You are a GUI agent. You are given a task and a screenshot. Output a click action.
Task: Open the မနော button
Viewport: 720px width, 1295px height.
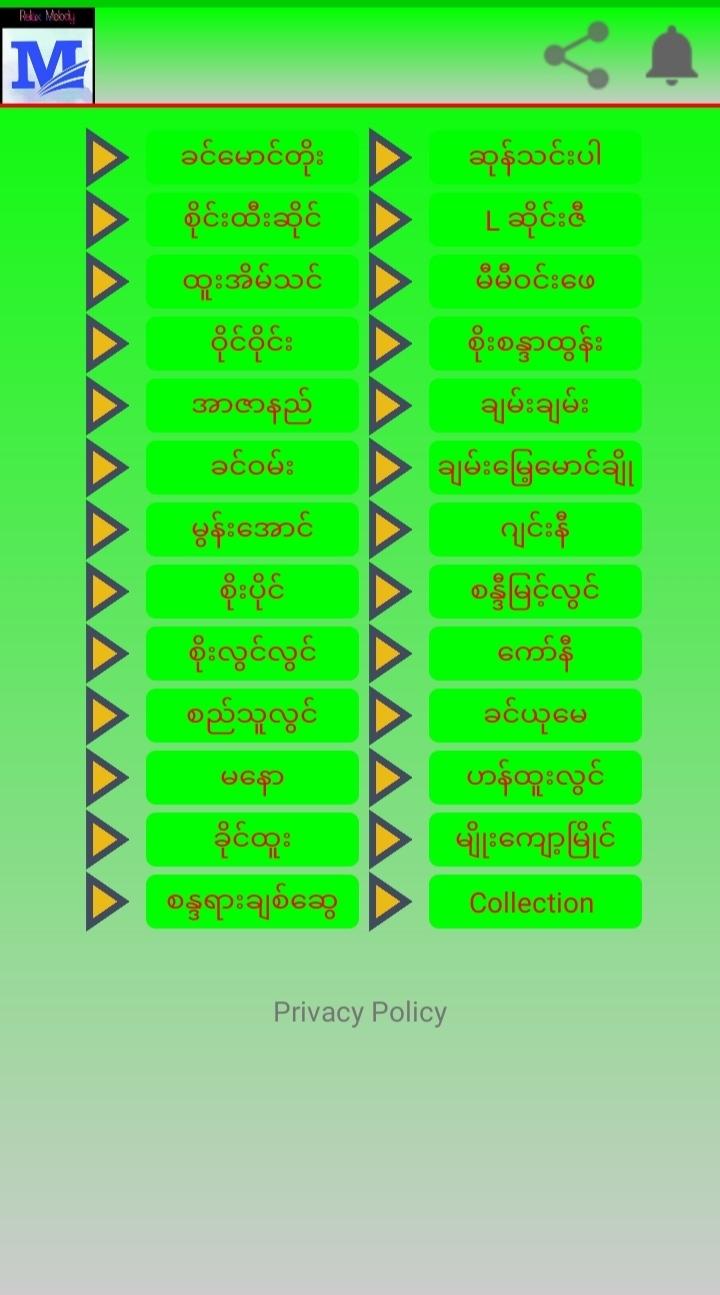252,777
